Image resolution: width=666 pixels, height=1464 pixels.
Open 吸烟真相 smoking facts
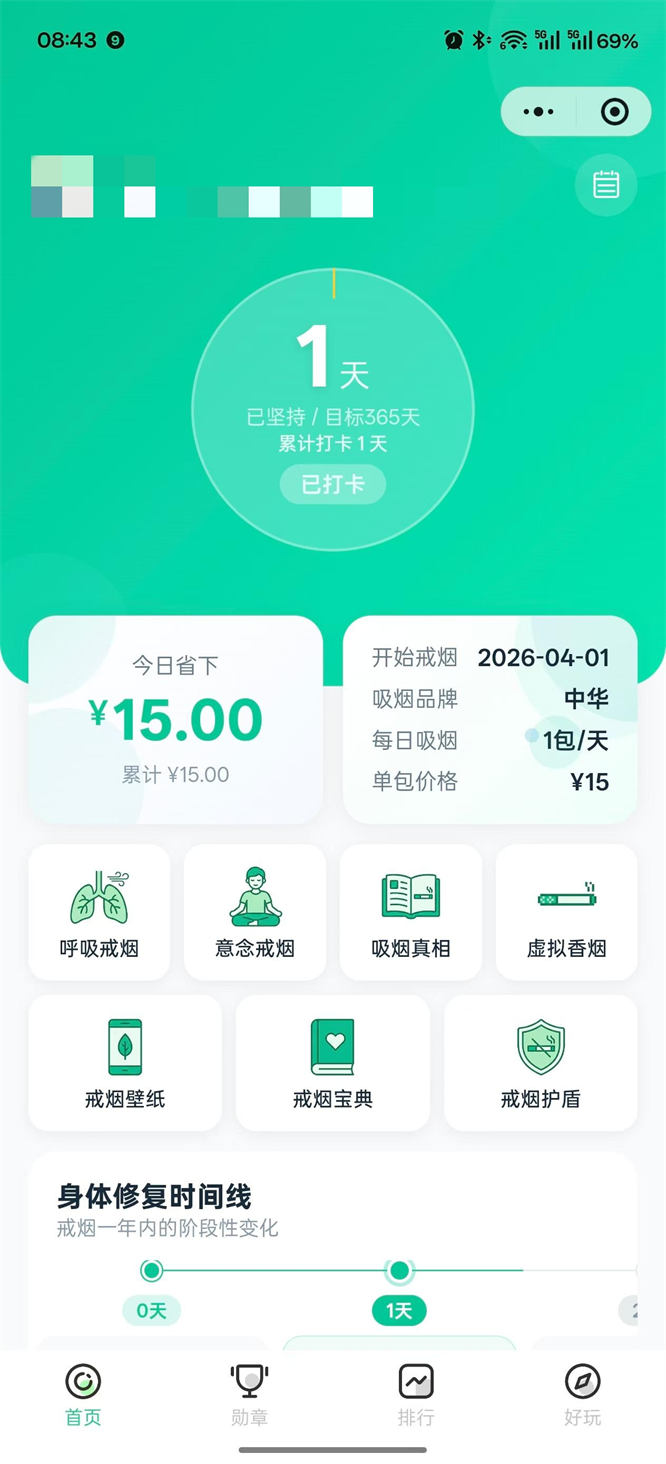point(411,912)
